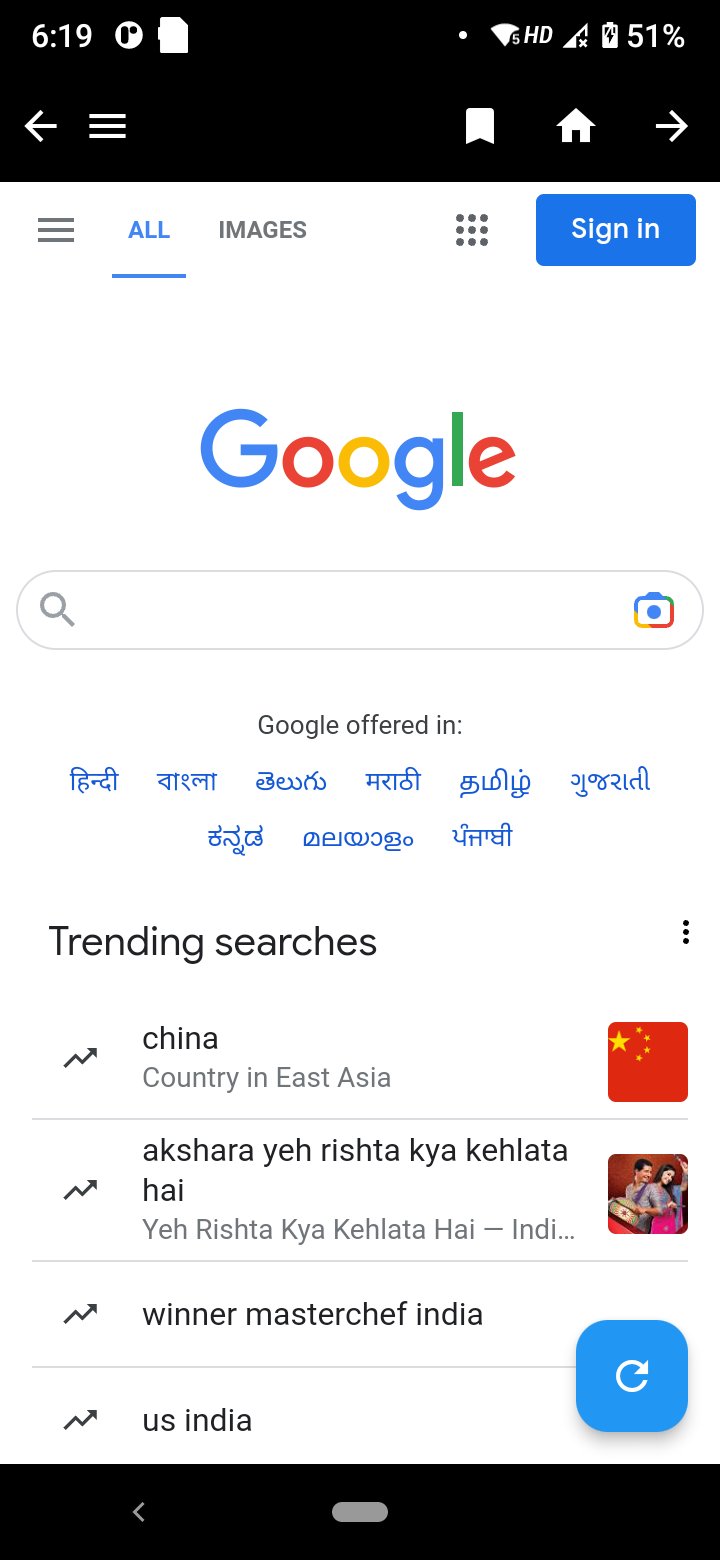
Task: Sign in to Google account
Action: point(616,230)
